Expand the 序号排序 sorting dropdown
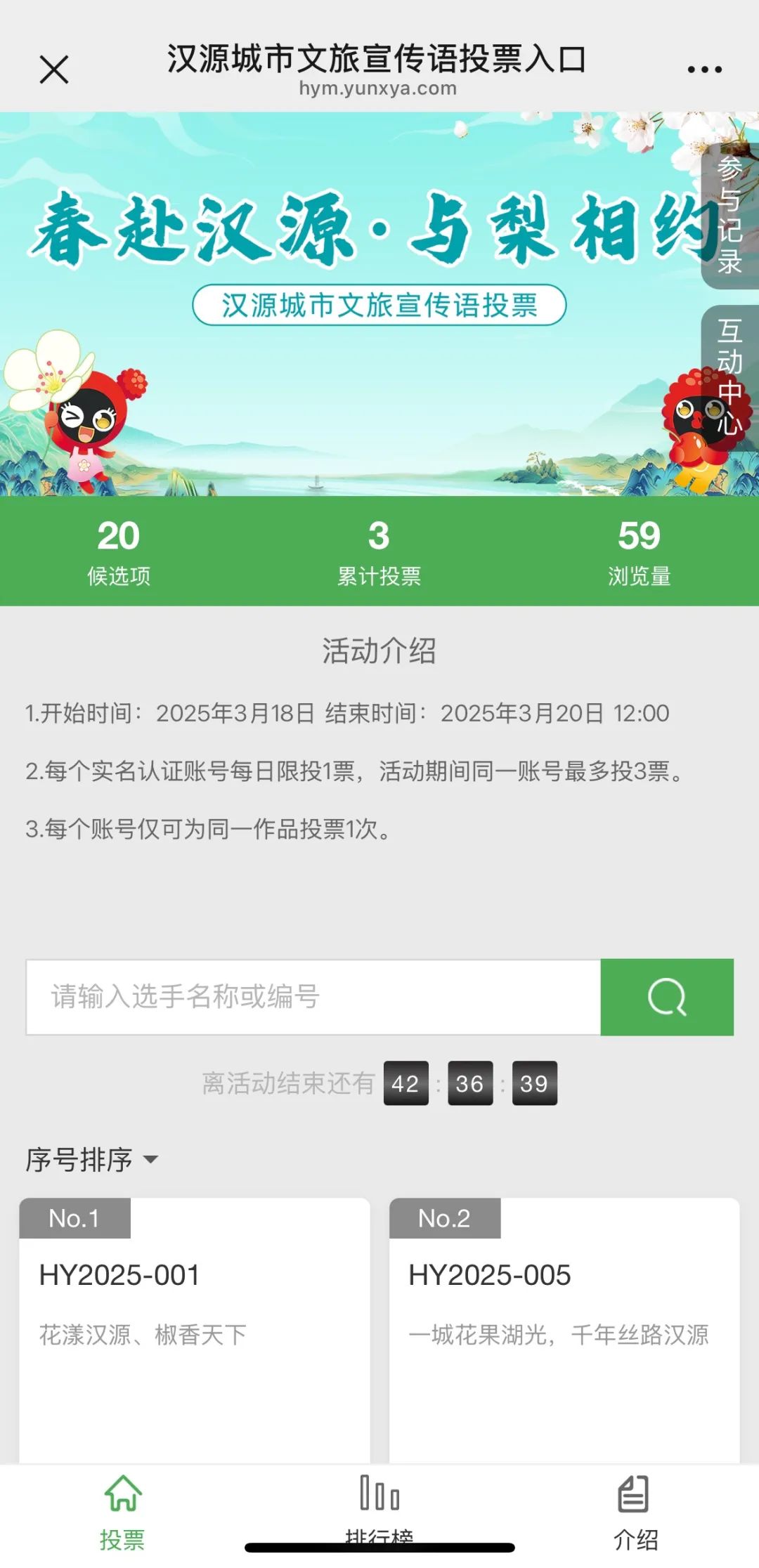This screenshot has height=1568, width=759. (x=92, y=1160)
